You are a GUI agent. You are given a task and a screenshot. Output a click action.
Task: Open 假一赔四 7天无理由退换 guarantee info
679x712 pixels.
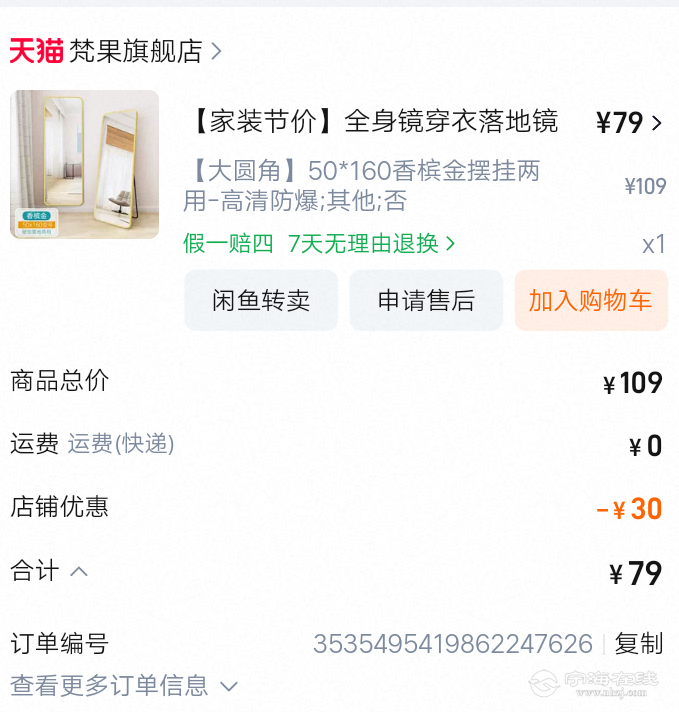pyautogui.click(x=319, y=243)
